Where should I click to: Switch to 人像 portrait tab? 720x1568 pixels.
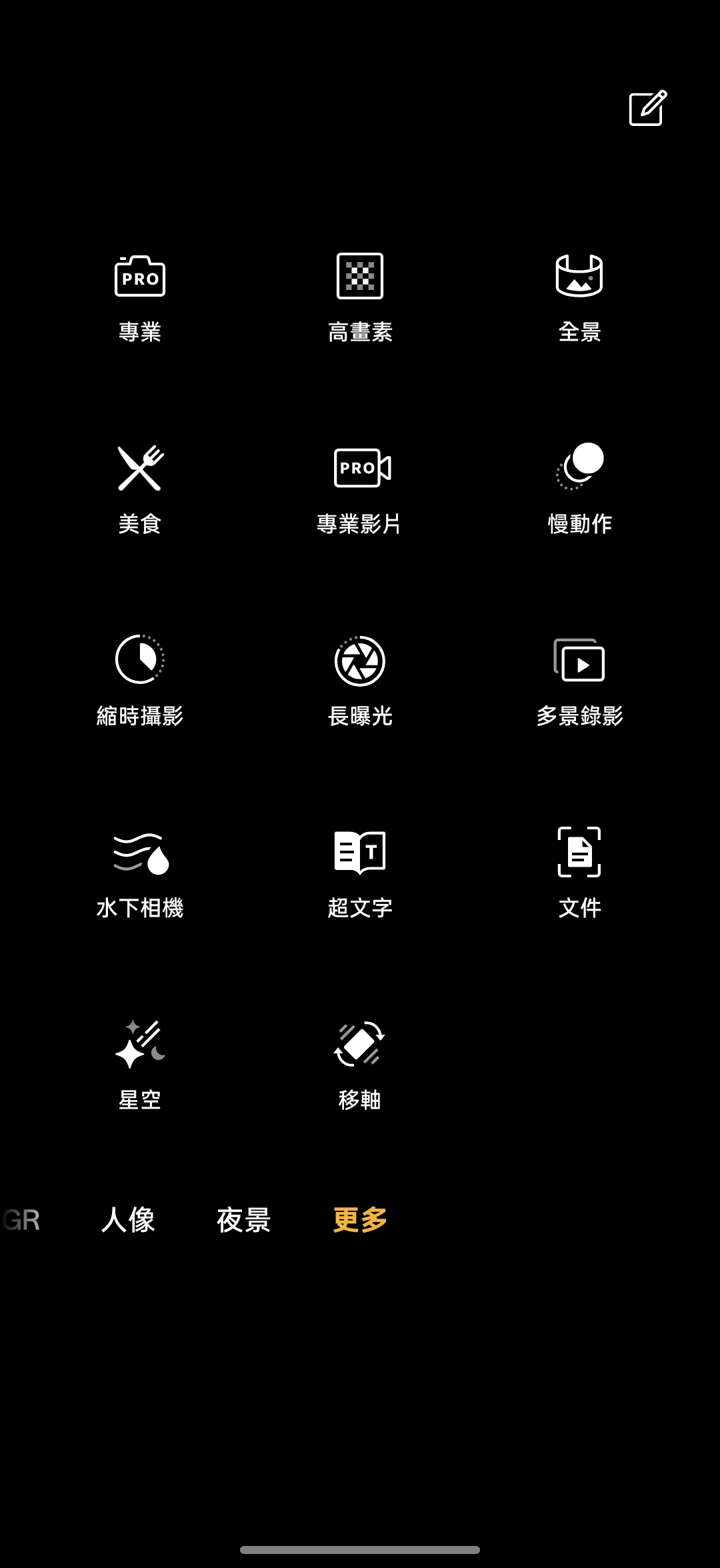pos(128,1220)
